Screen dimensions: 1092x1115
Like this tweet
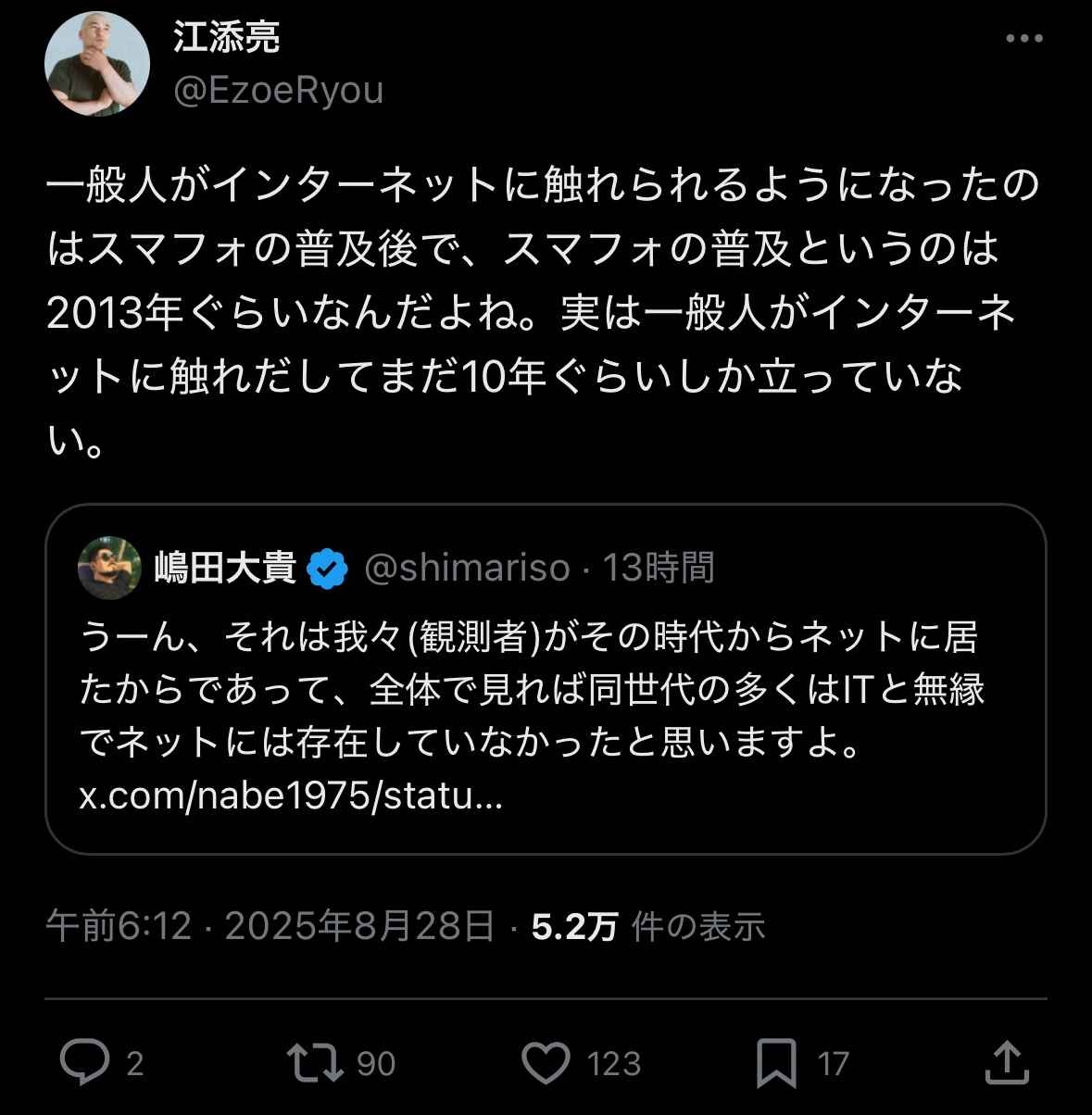tap(546, 1062)
